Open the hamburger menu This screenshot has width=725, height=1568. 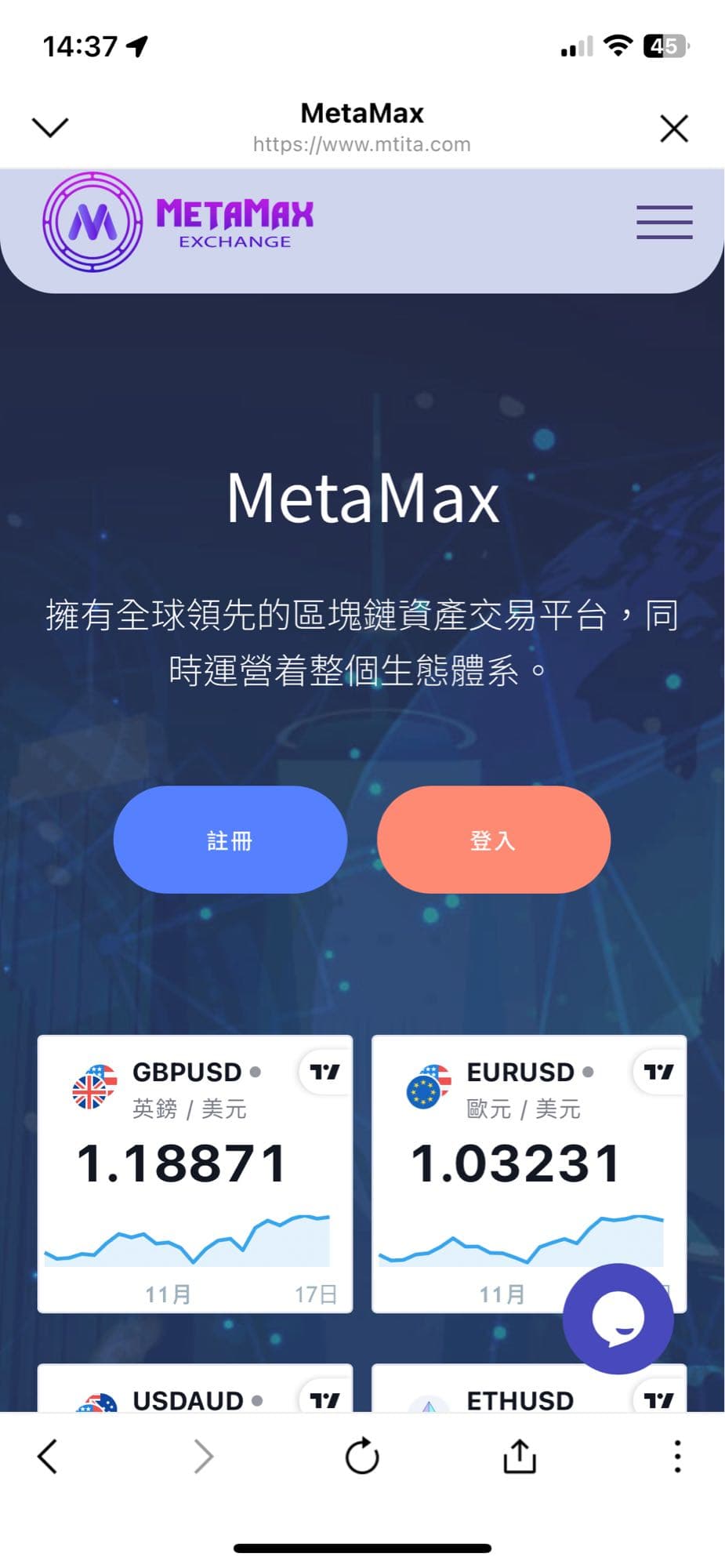pos(664,222)
